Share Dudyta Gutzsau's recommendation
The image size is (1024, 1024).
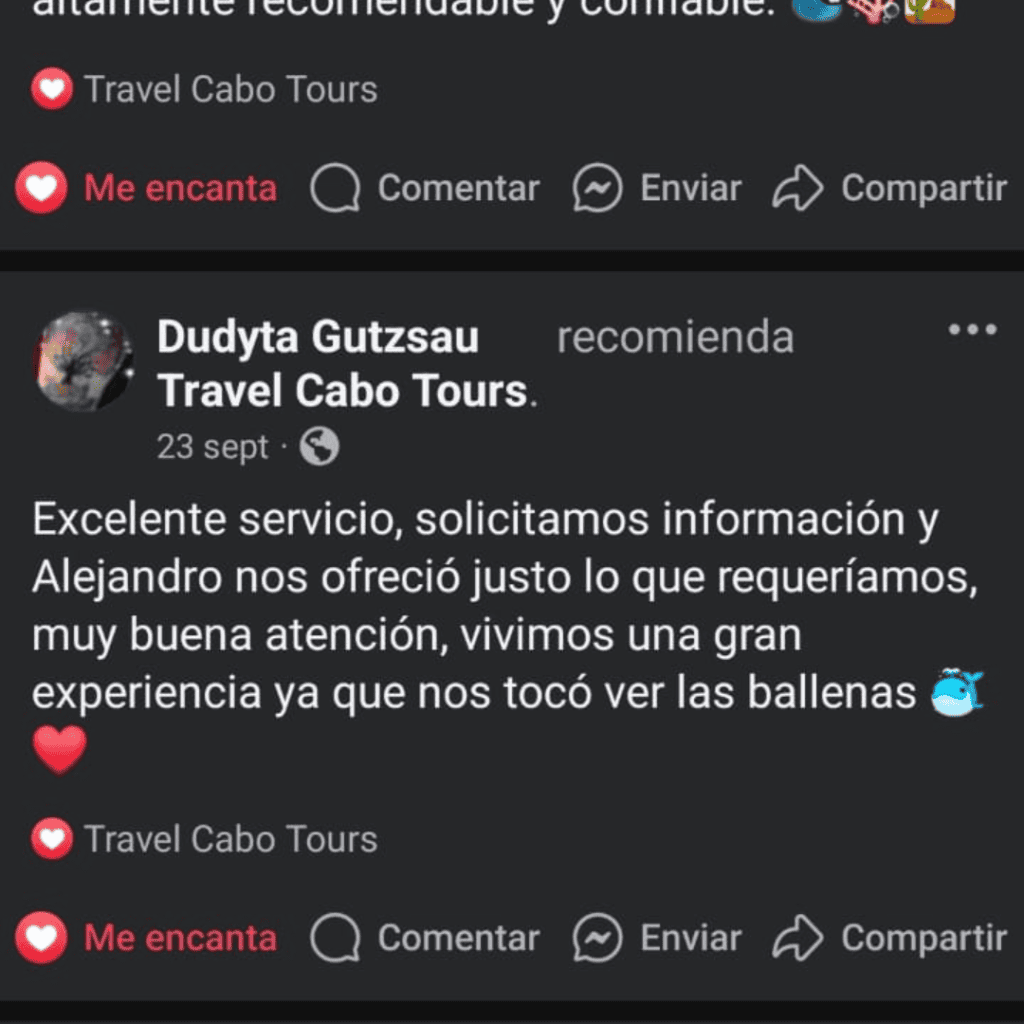[x=890, y=938]
